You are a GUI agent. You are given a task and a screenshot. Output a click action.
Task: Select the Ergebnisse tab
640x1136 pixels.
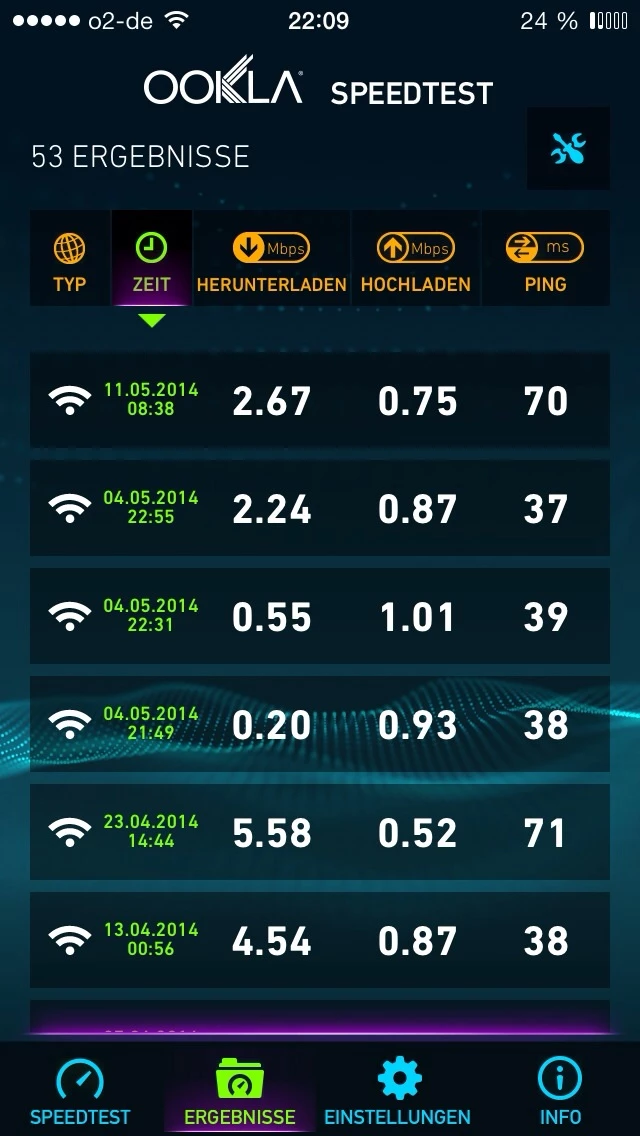240,1090
